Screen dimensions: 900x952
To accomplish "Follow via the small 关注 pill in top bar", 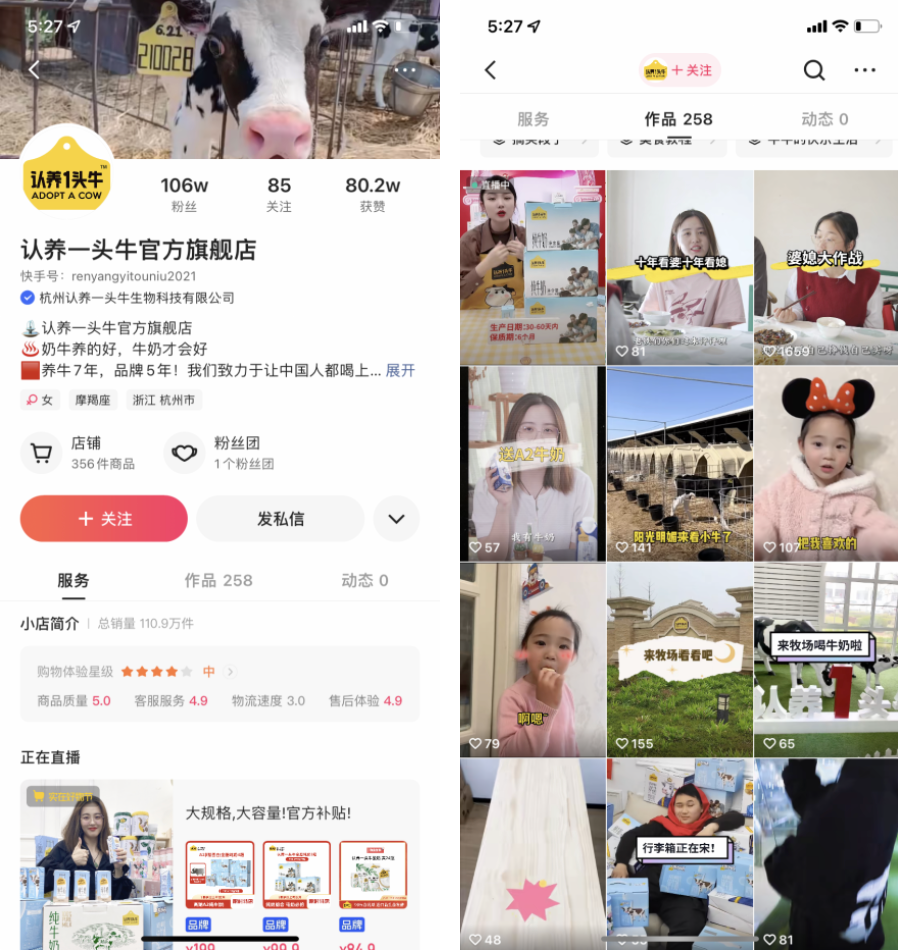I will click(x=681, y=70).
